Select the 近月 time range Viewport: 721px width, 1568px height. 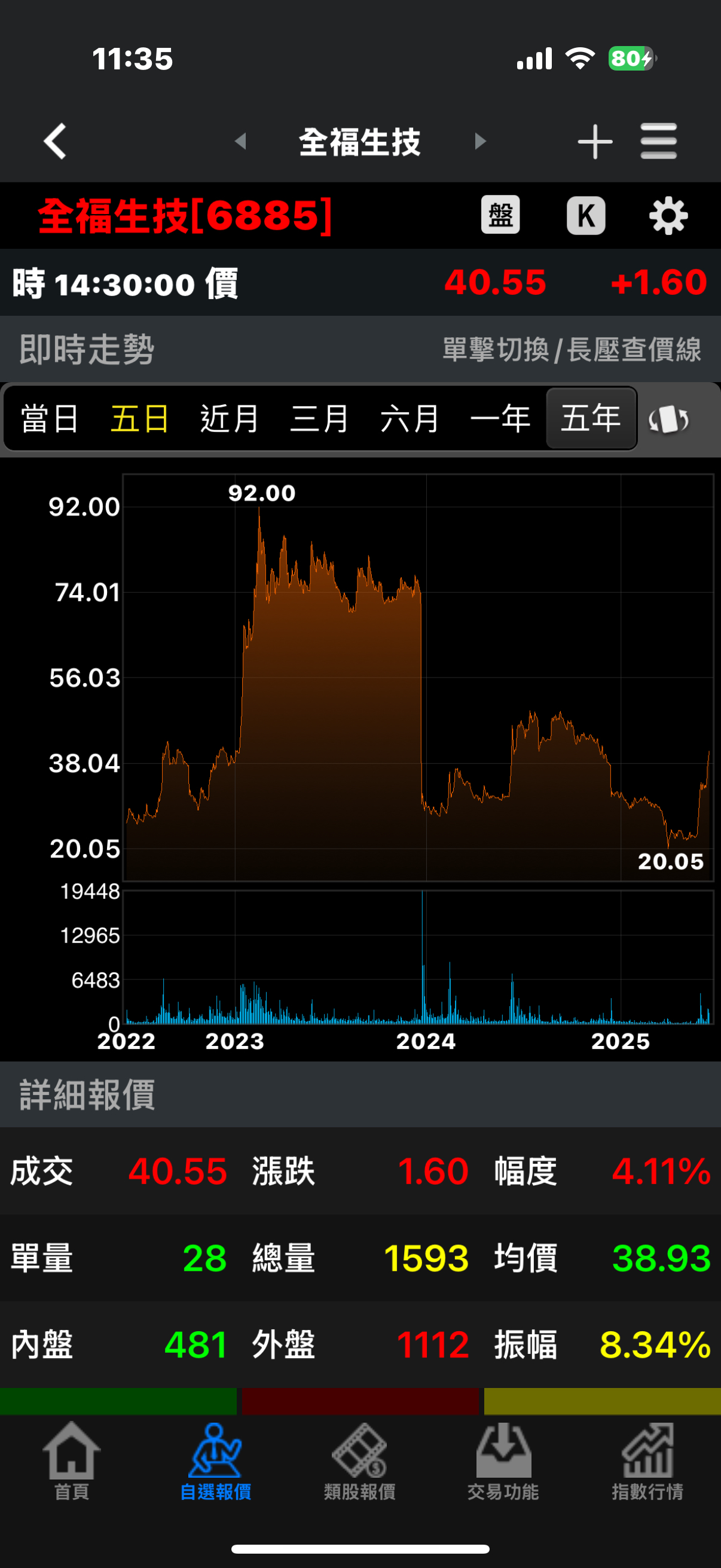(230, 419)
